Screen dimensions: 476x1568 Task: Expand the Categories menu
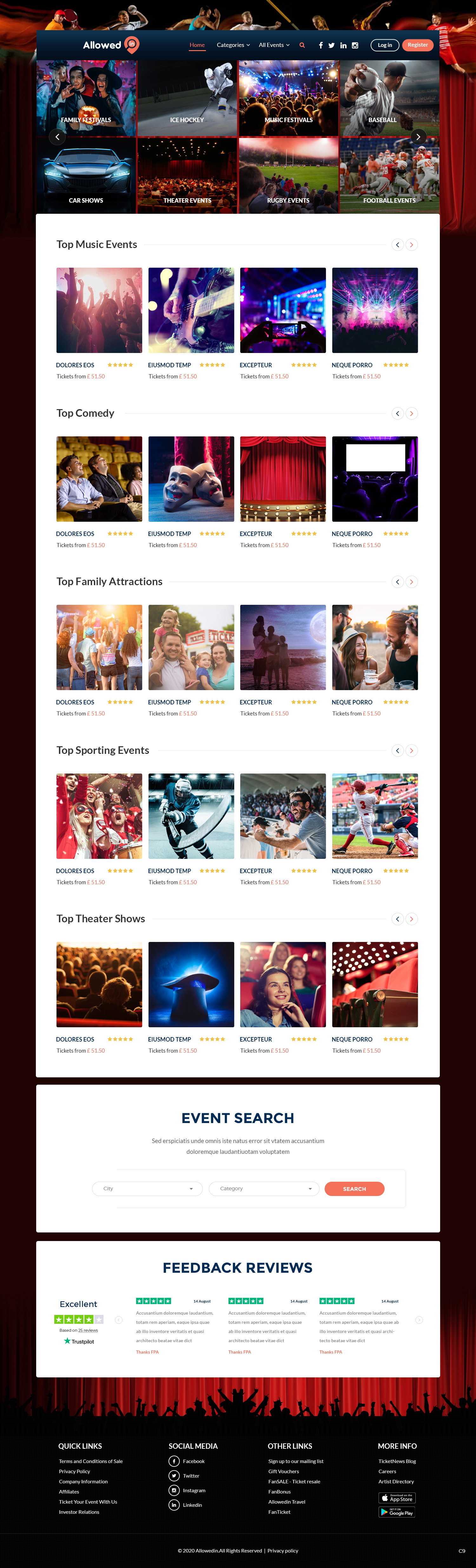pyautogui.click(x=233, y=45)
